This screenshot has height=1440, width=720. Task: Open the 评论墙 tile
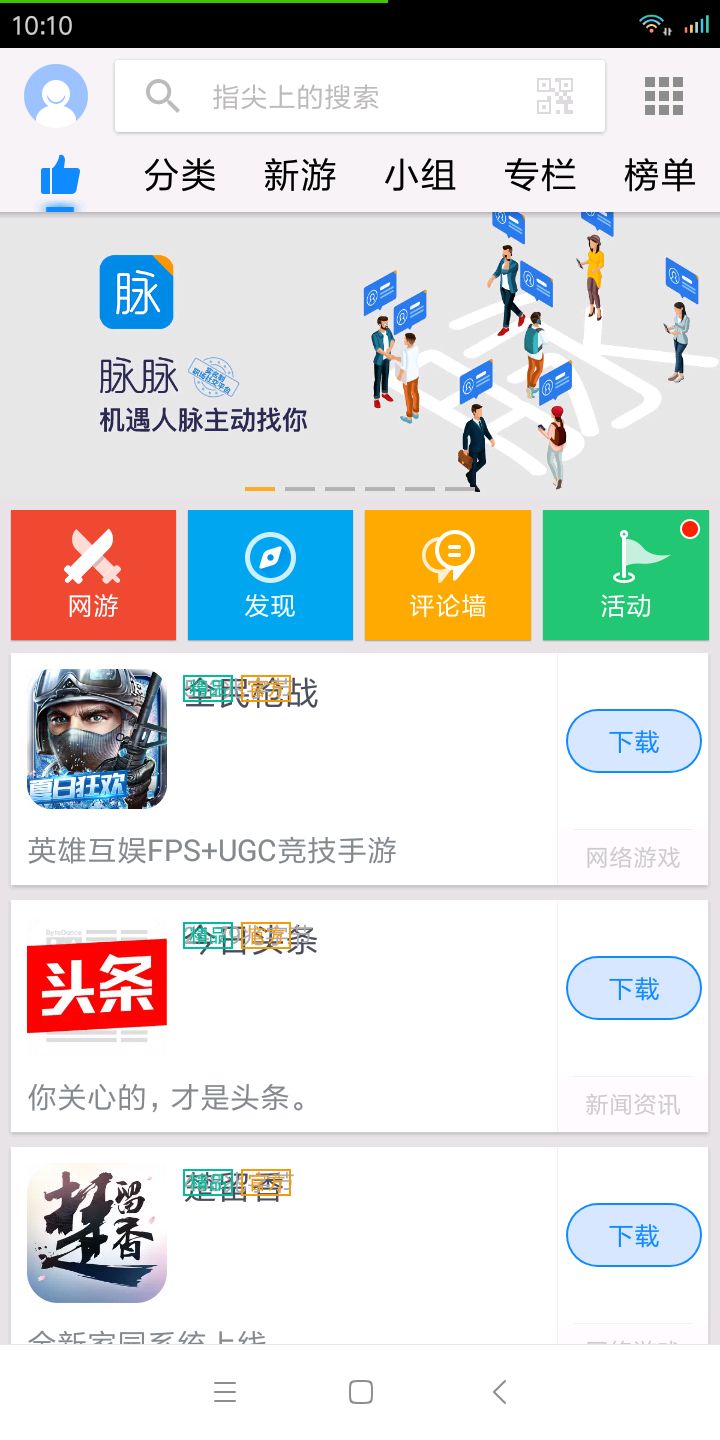[447, 575]
